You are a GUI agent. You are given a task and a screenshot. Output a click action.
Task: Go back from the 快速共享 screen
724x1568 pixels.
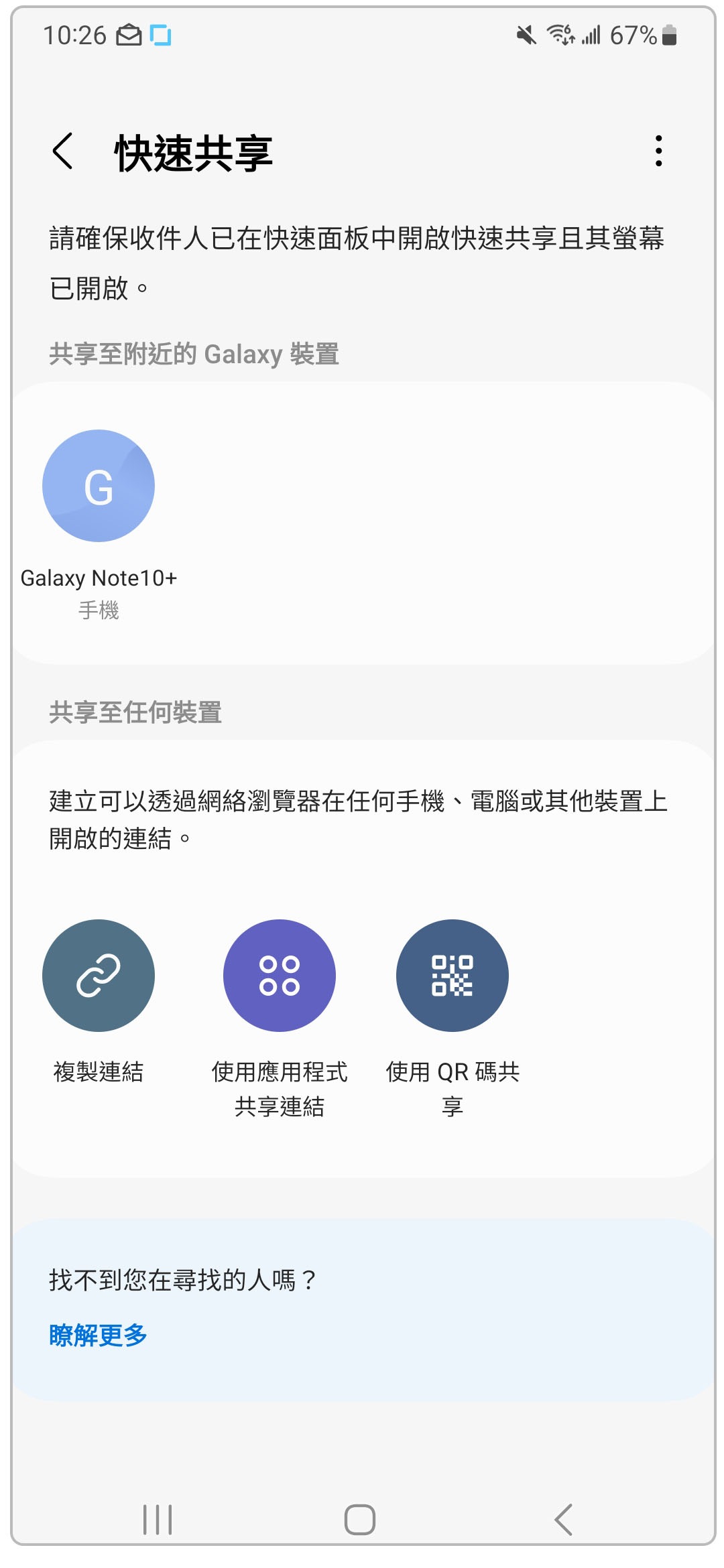click(63, 151)
